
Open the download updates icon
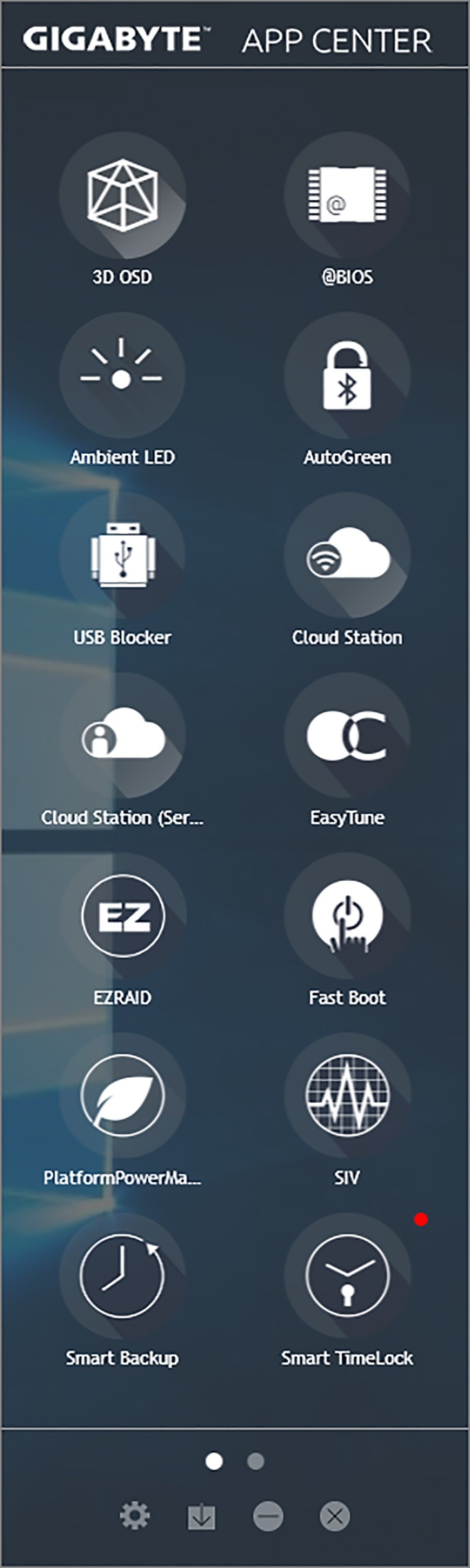[x=201, y=1516]
